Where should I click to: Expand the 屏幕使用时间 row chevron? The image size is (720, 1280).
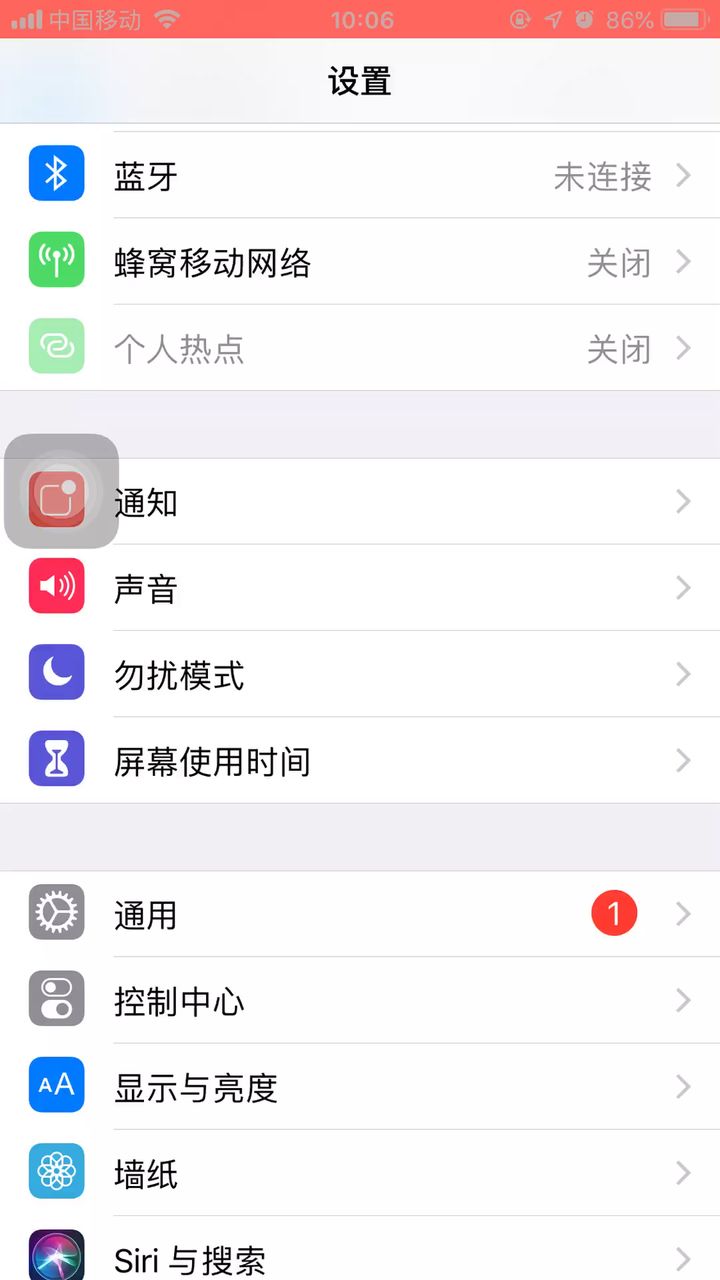click(684, 760)
